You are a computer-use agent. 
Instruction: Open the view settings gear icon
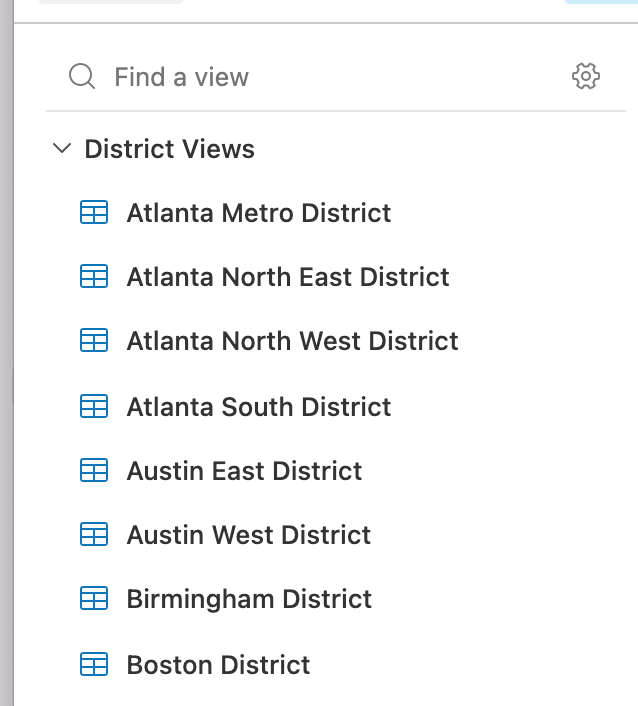[586, 76]
